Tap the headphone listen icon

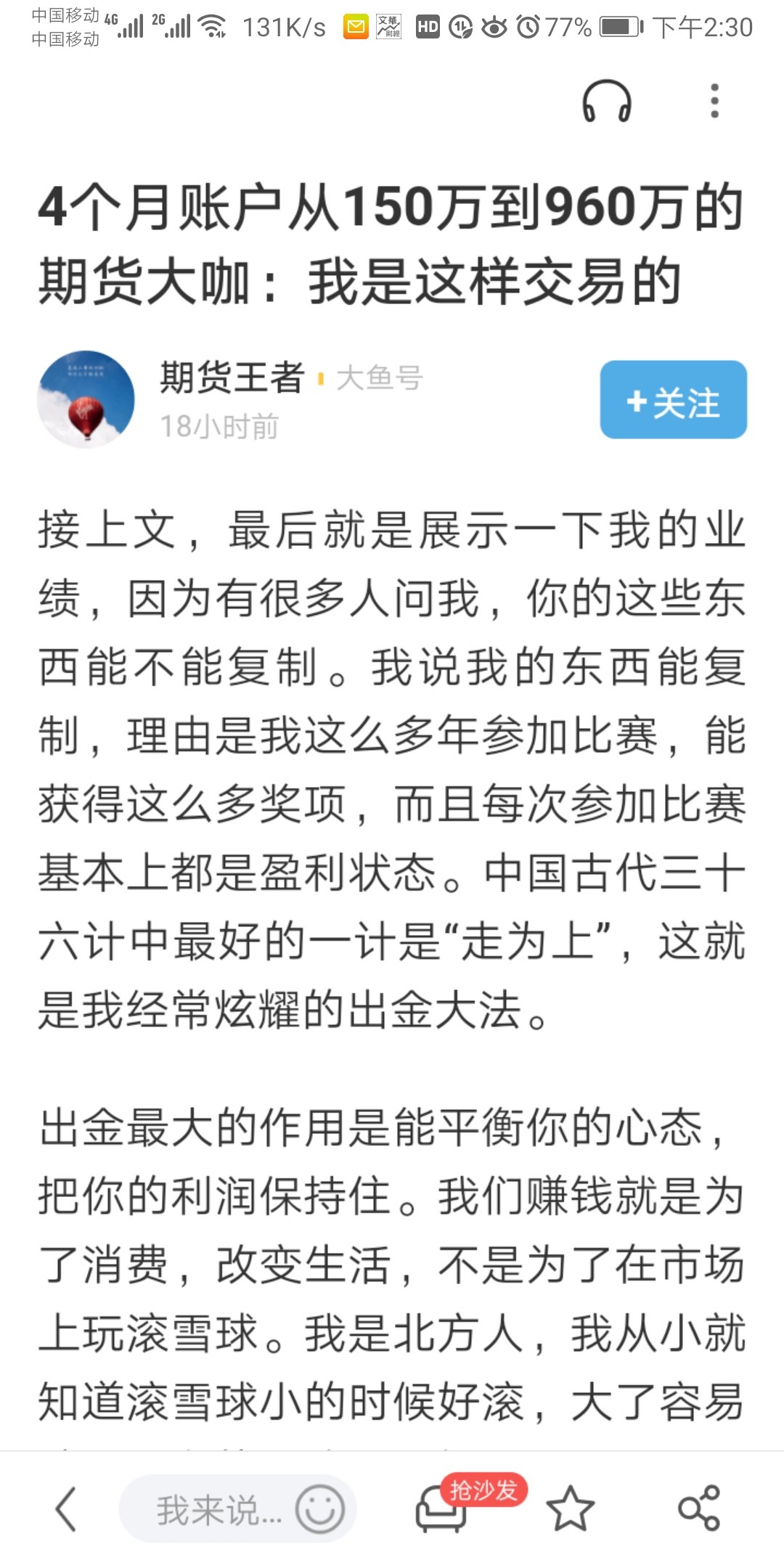(607, 101)
